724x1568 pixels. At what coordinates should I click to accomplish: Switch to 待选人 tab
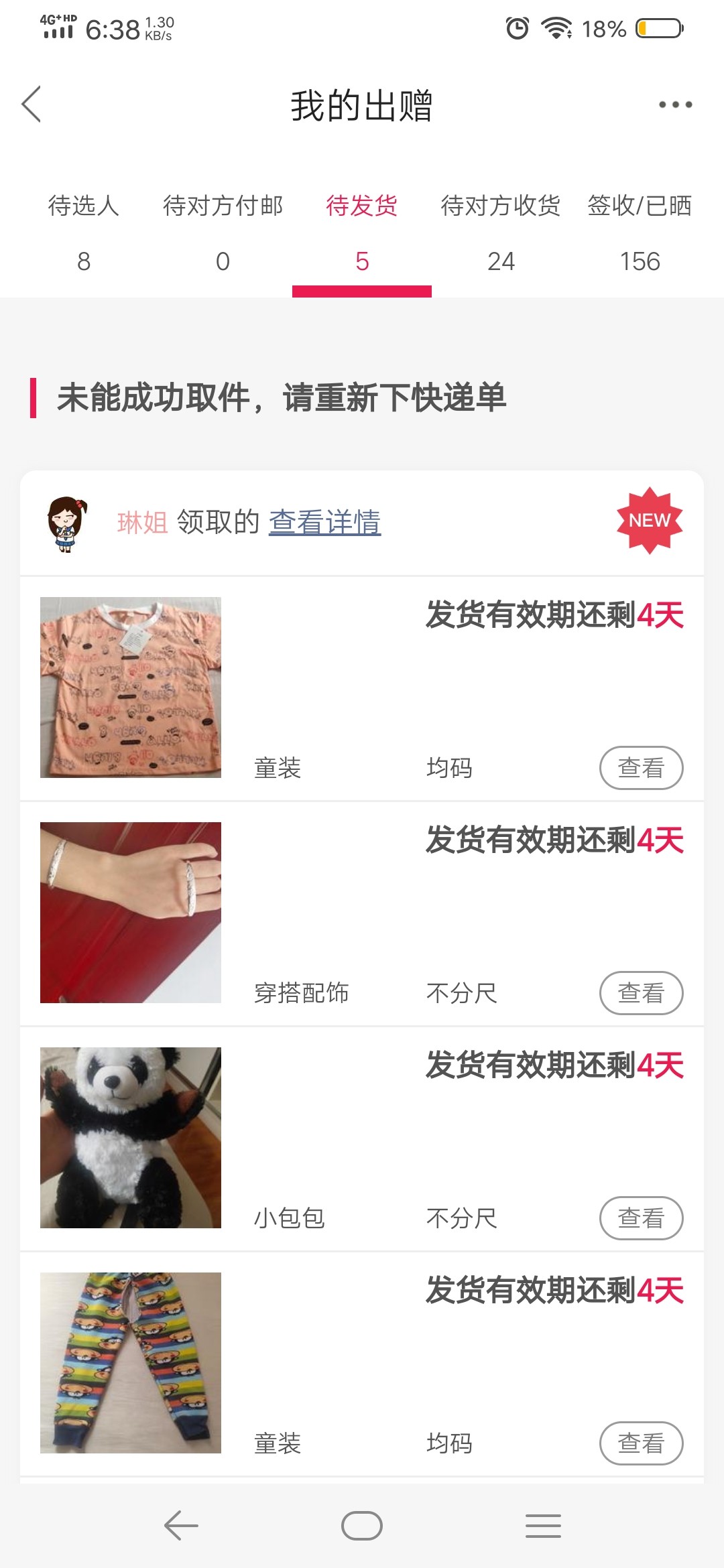coord(84,233)
